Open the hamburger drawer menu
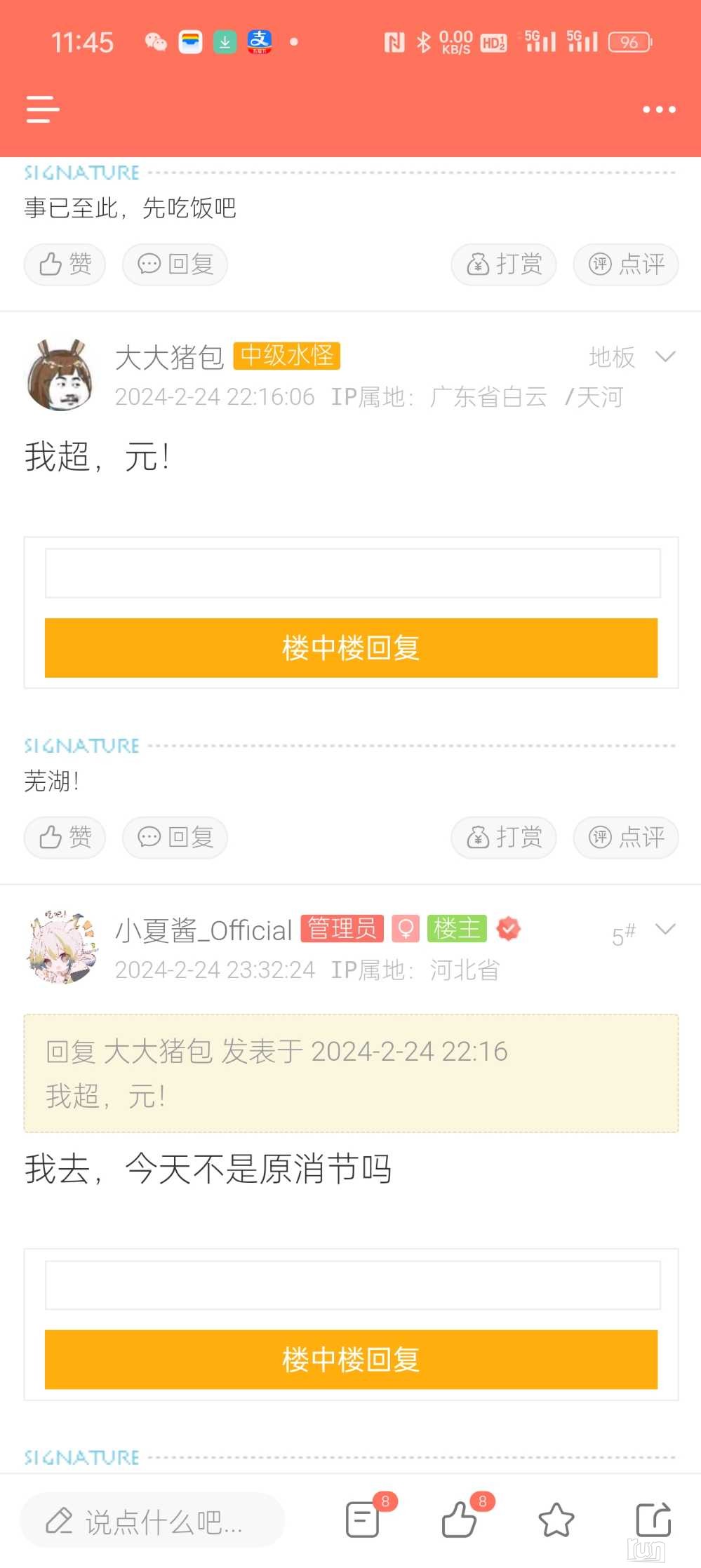701x1568 pixels. [x=43, y=109]
